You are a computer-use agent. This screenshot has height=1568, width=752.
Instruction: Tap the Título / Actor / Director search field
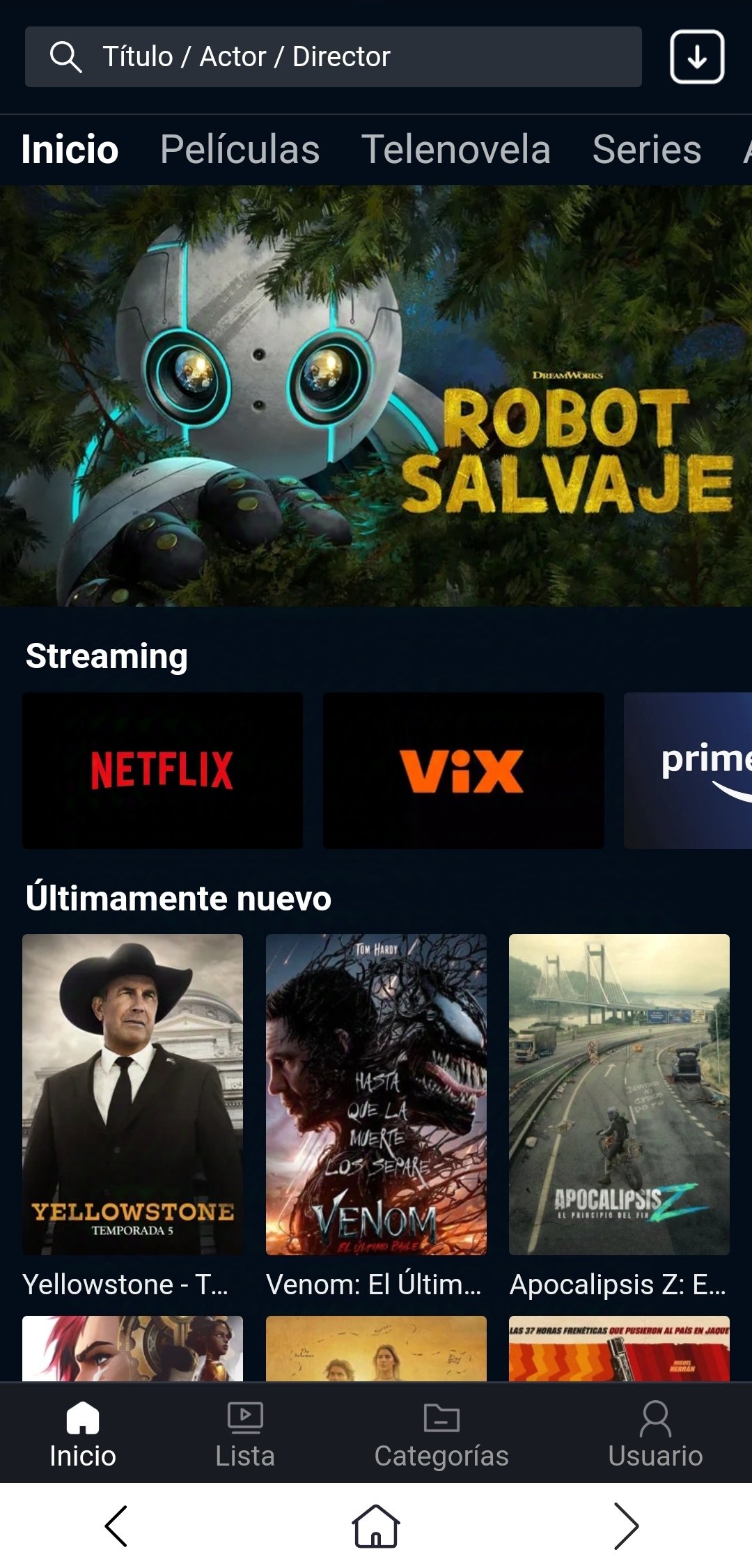pyautogui.click(x=333, y=57)
